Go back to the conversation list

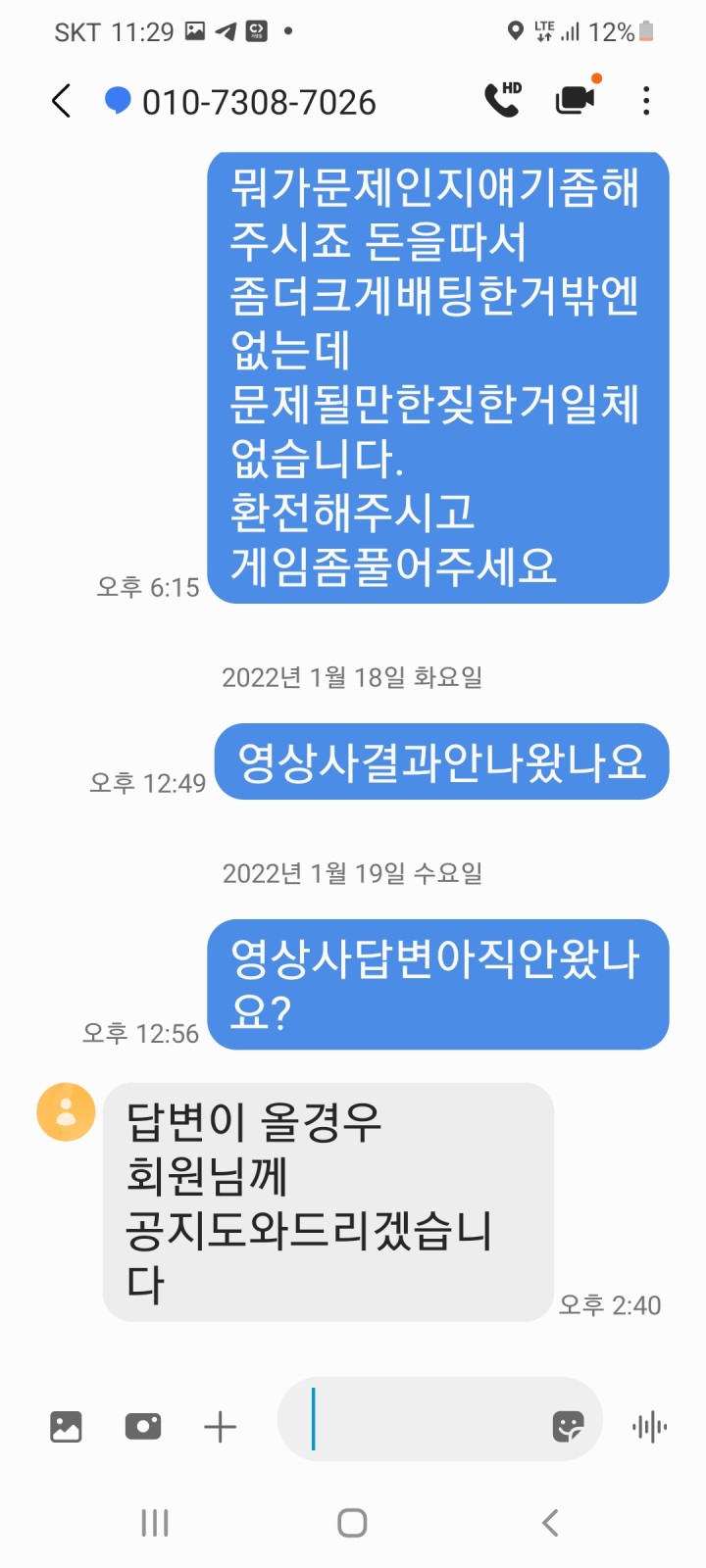(61, 101)
